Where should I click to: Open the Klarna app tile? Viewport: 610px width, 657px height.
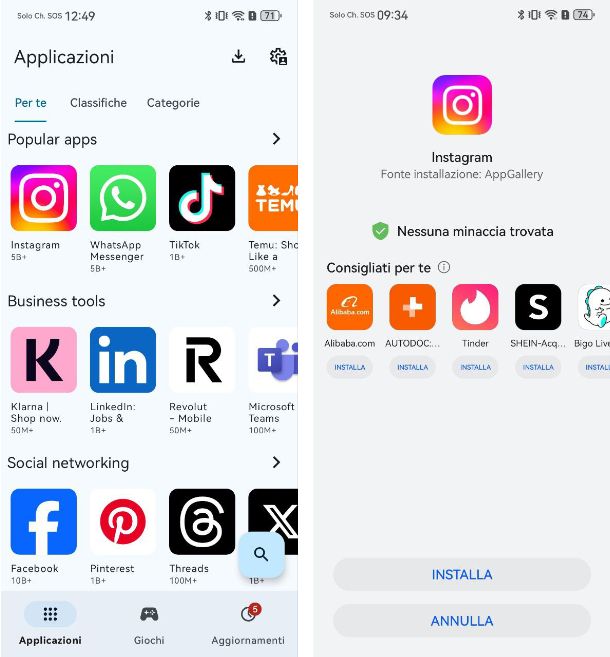click(x=43, y=359)
